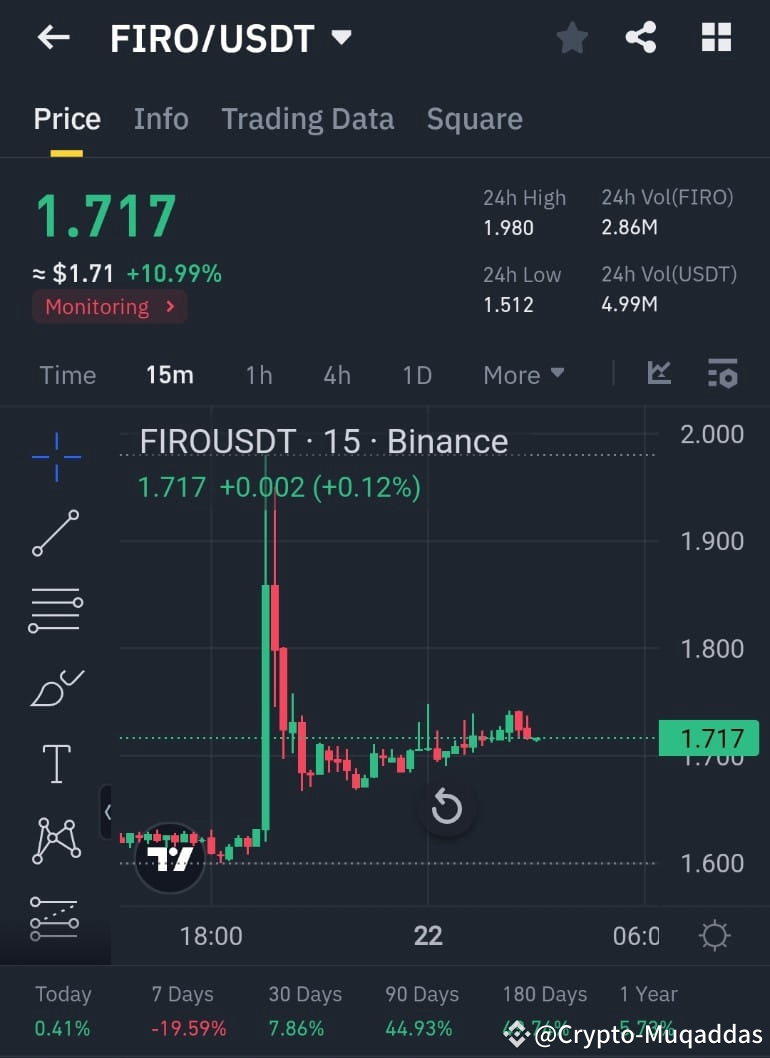Expand the More timeframes dropdown
The image size is (770, 1058).
(x=521, y=375)
